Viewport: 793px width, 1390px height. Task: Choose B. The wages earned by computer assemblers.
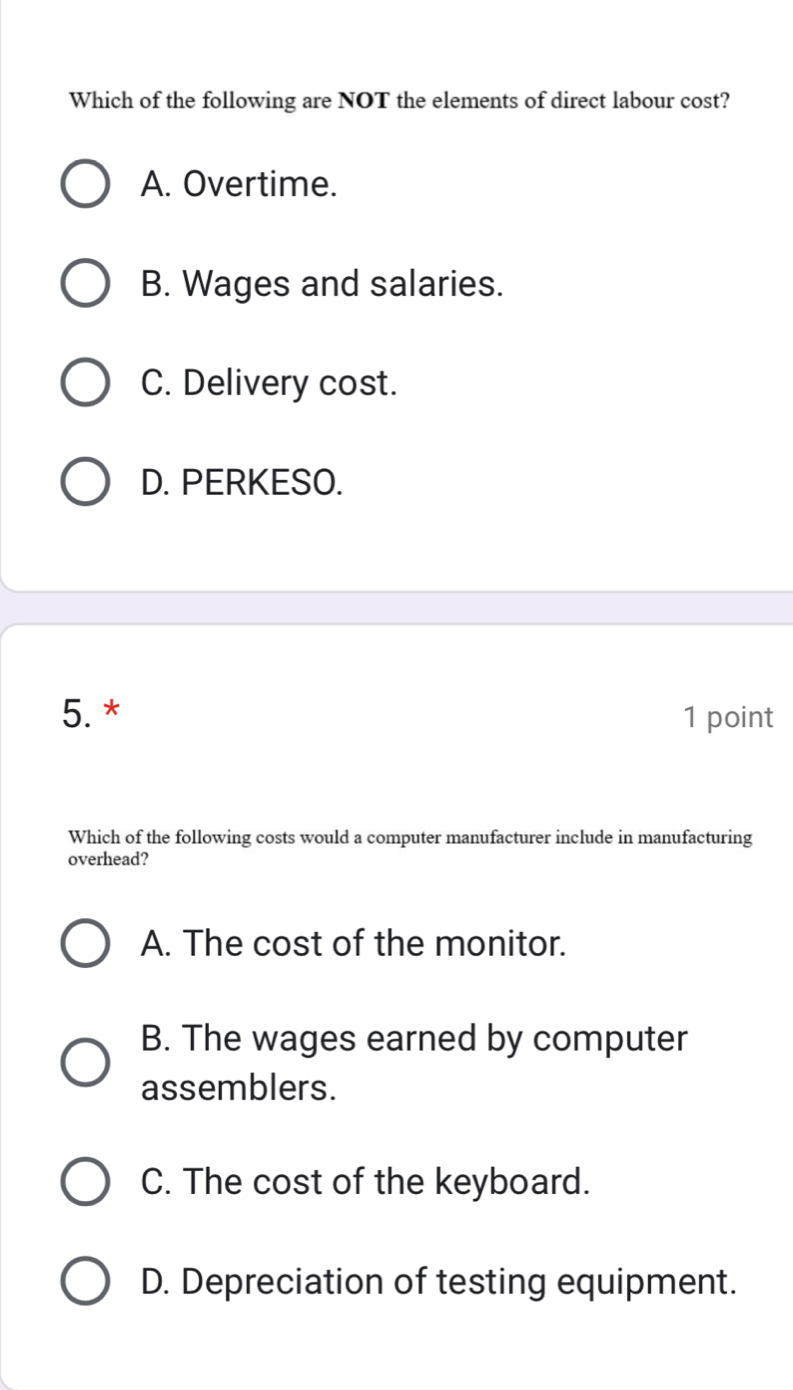pyautogui.click(x=86, y=1062)
